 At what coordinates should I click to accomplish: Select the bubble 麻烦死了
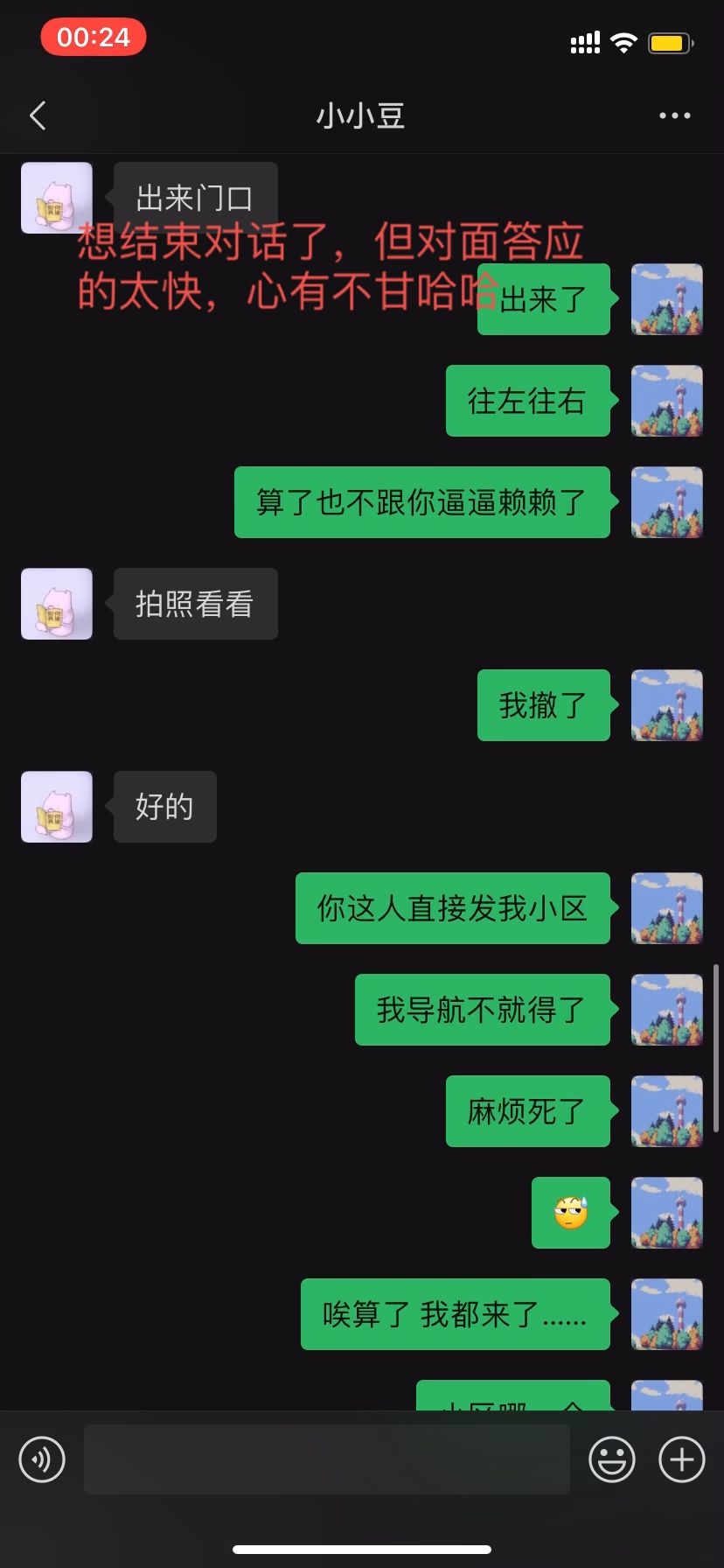point(527,1111)
